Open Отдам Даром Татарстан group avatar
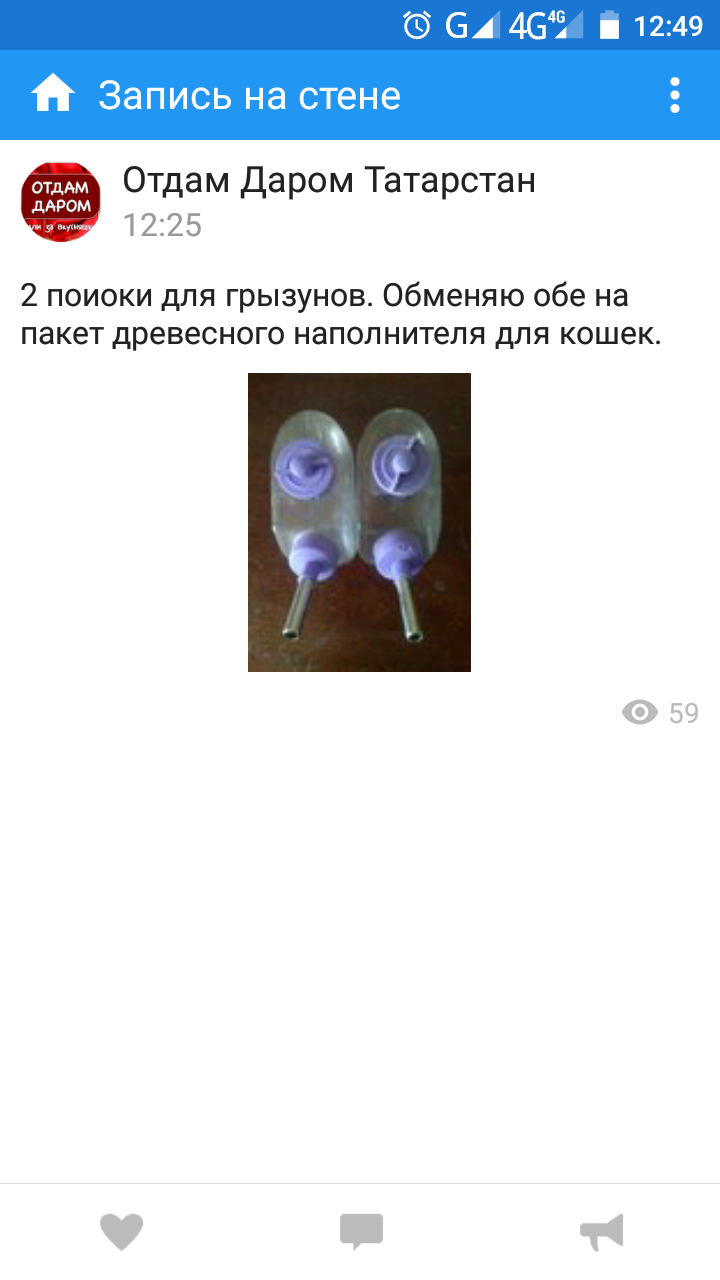Screen dimensions: 720x1280 61,201
